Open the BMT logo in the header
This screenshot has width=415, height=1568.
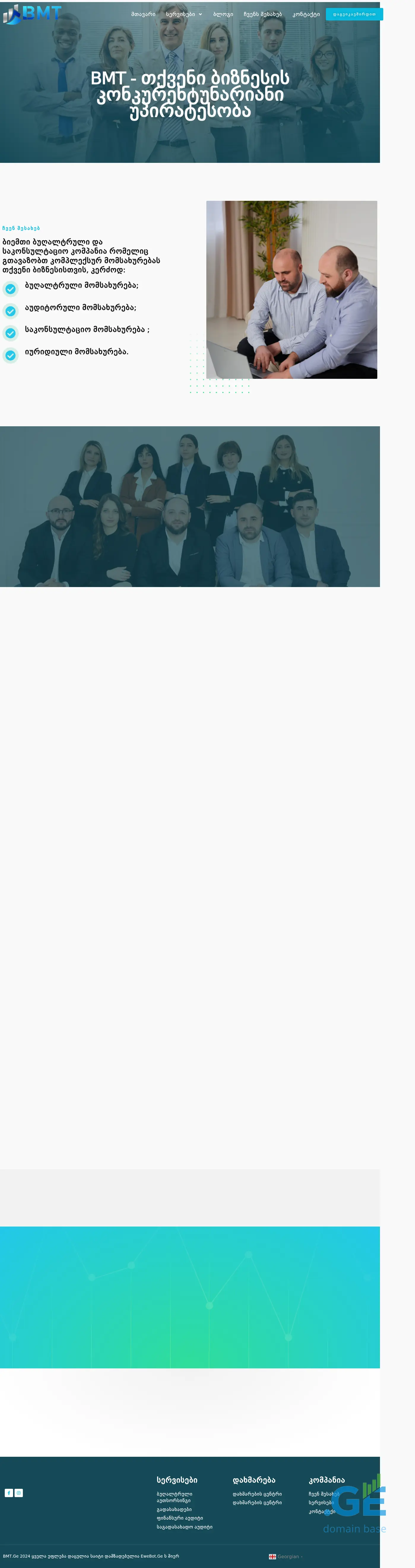tap(32, 13)
